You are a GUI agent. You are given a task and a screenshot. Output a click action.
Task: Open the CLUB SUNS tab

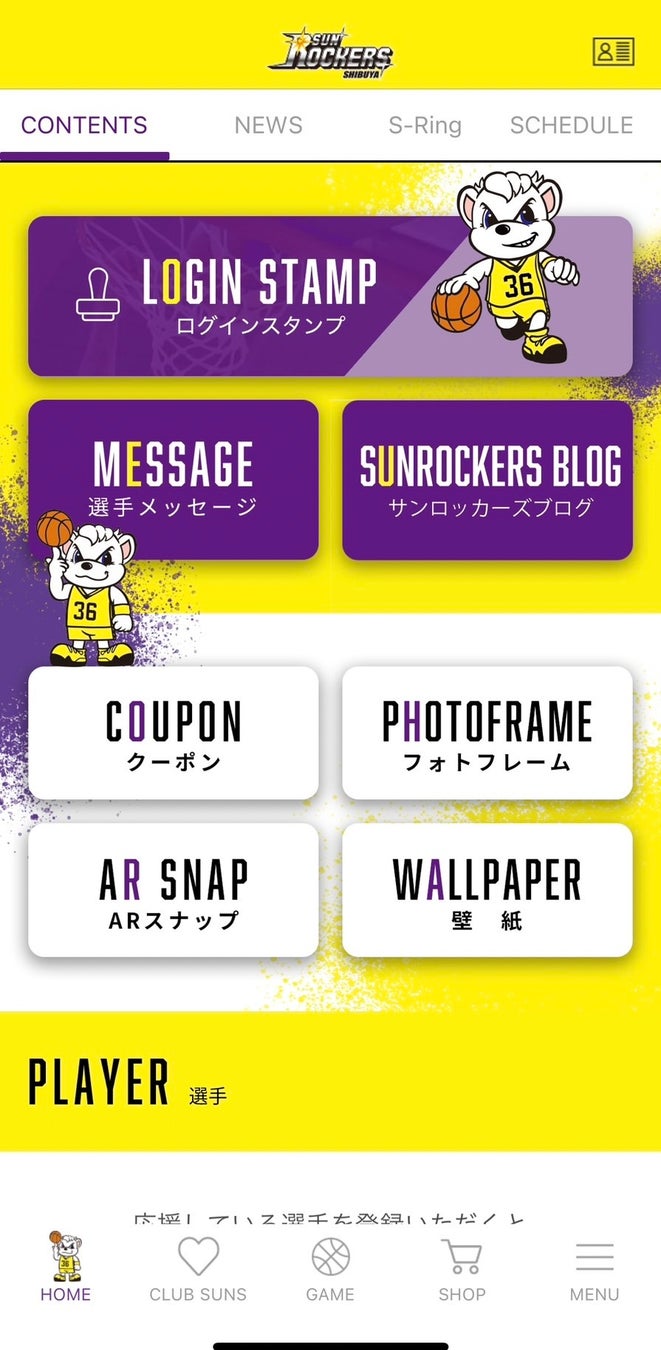[x=198, y=1267]
